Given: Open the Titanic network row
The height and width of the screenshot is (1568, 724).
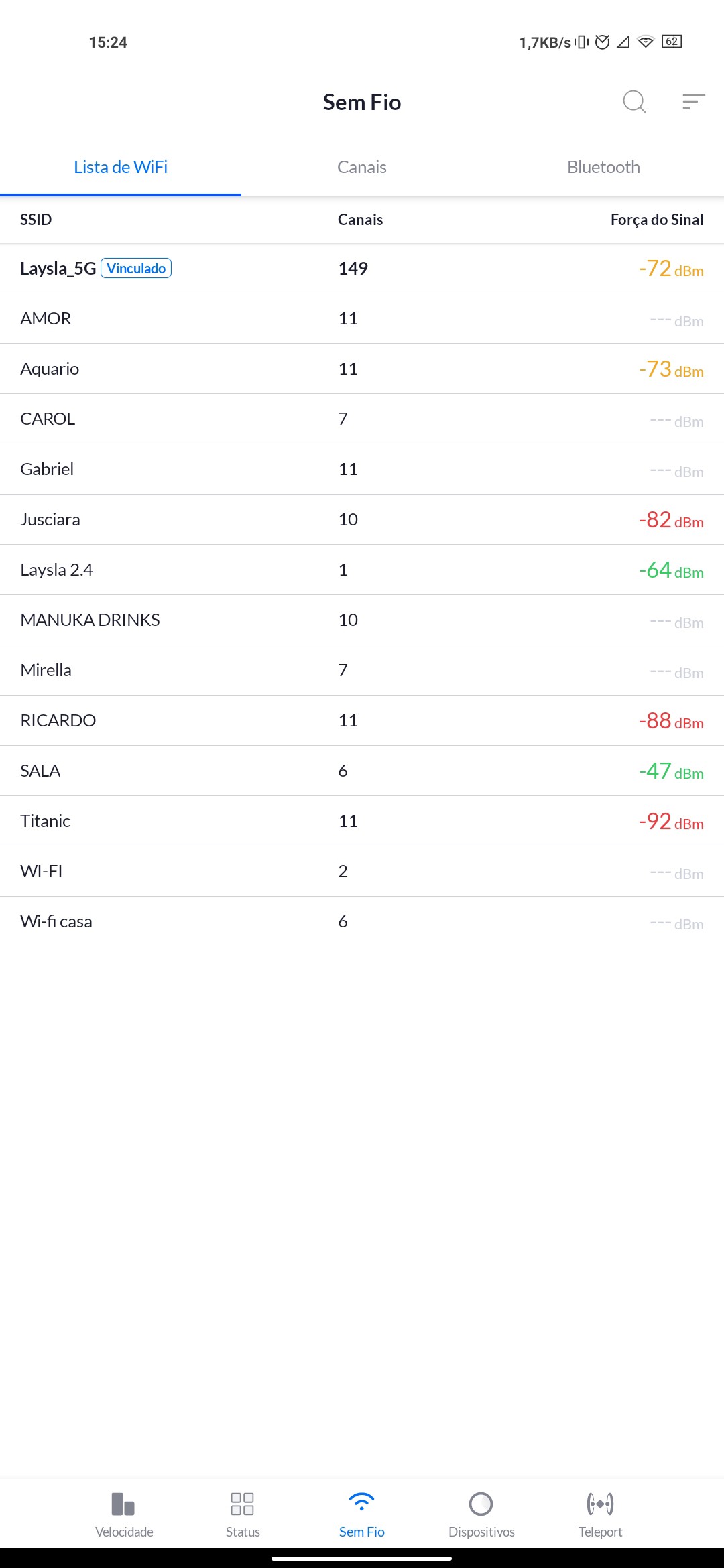Looking at the screenshot, I should 362,821.
